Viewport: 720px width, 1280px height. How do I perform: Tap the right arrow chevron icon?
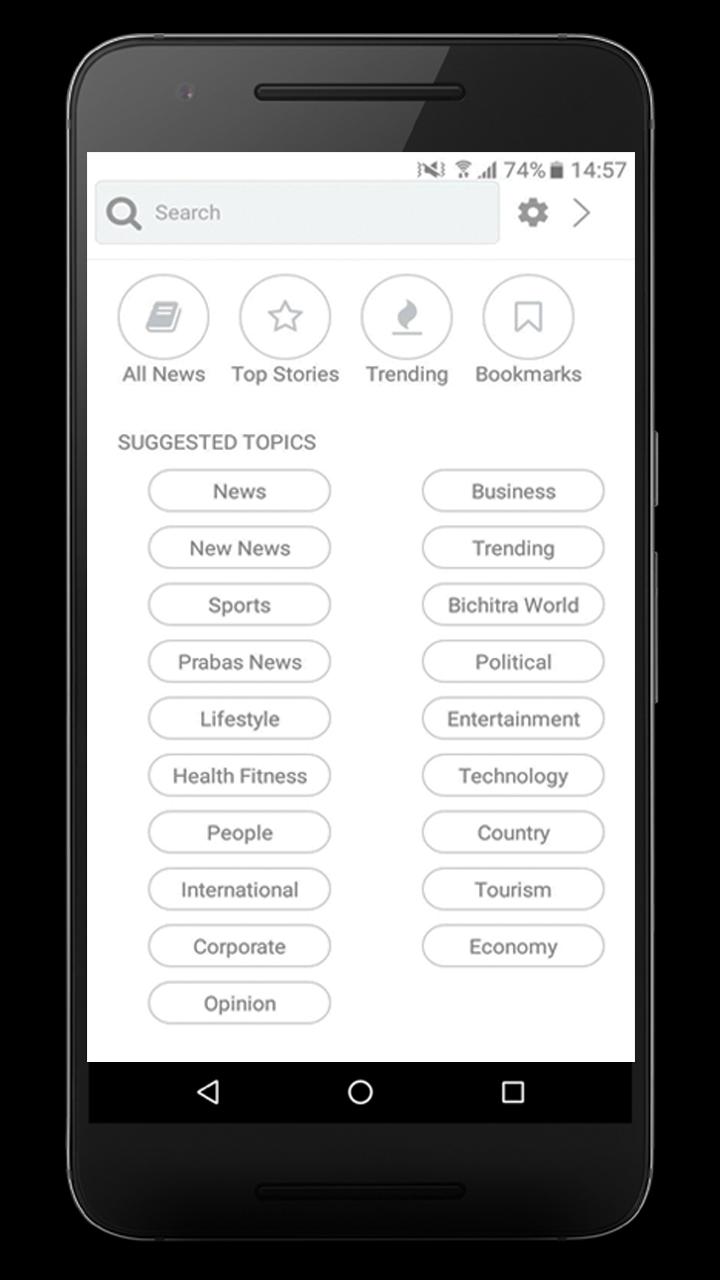point(581,212)
